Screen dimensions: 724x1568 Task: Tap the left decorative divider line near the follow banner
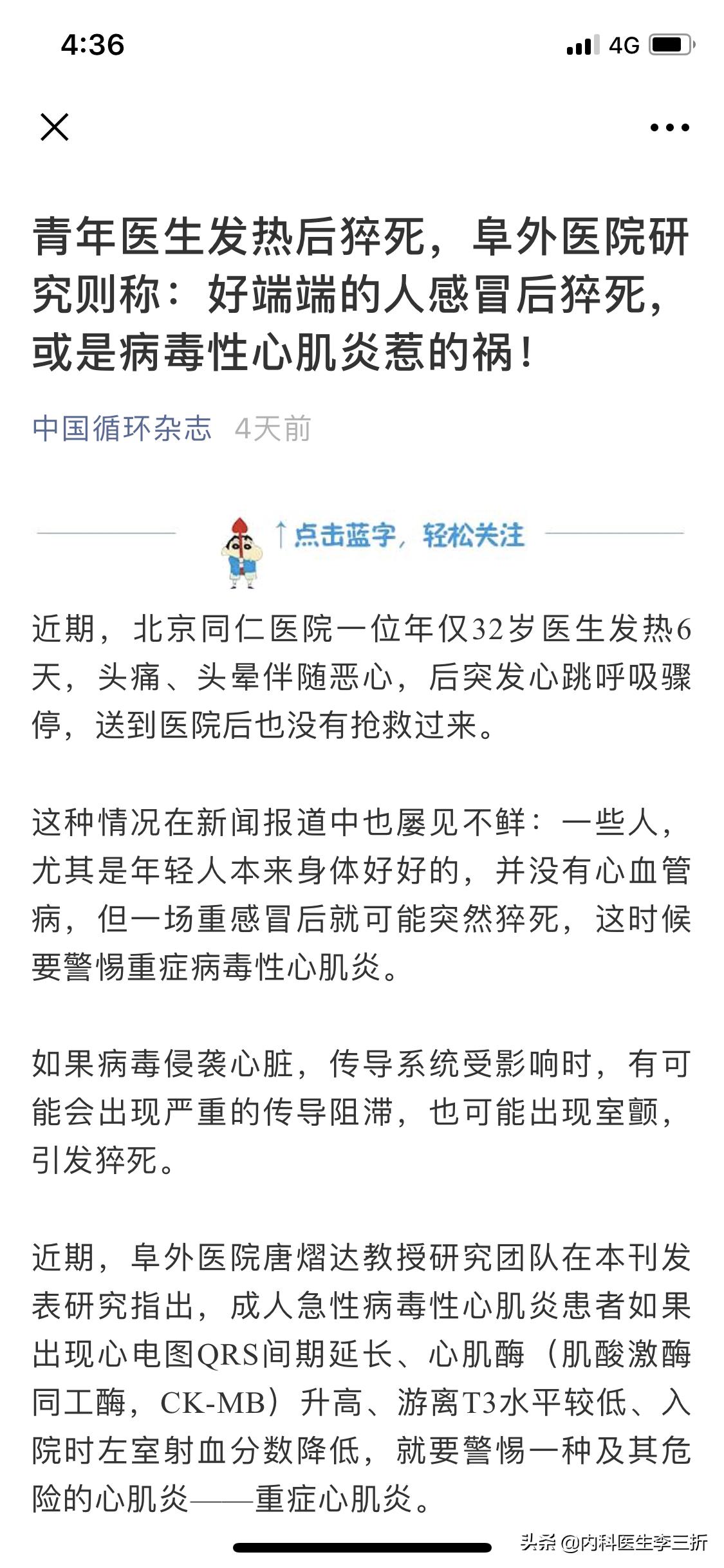[109, 533]
